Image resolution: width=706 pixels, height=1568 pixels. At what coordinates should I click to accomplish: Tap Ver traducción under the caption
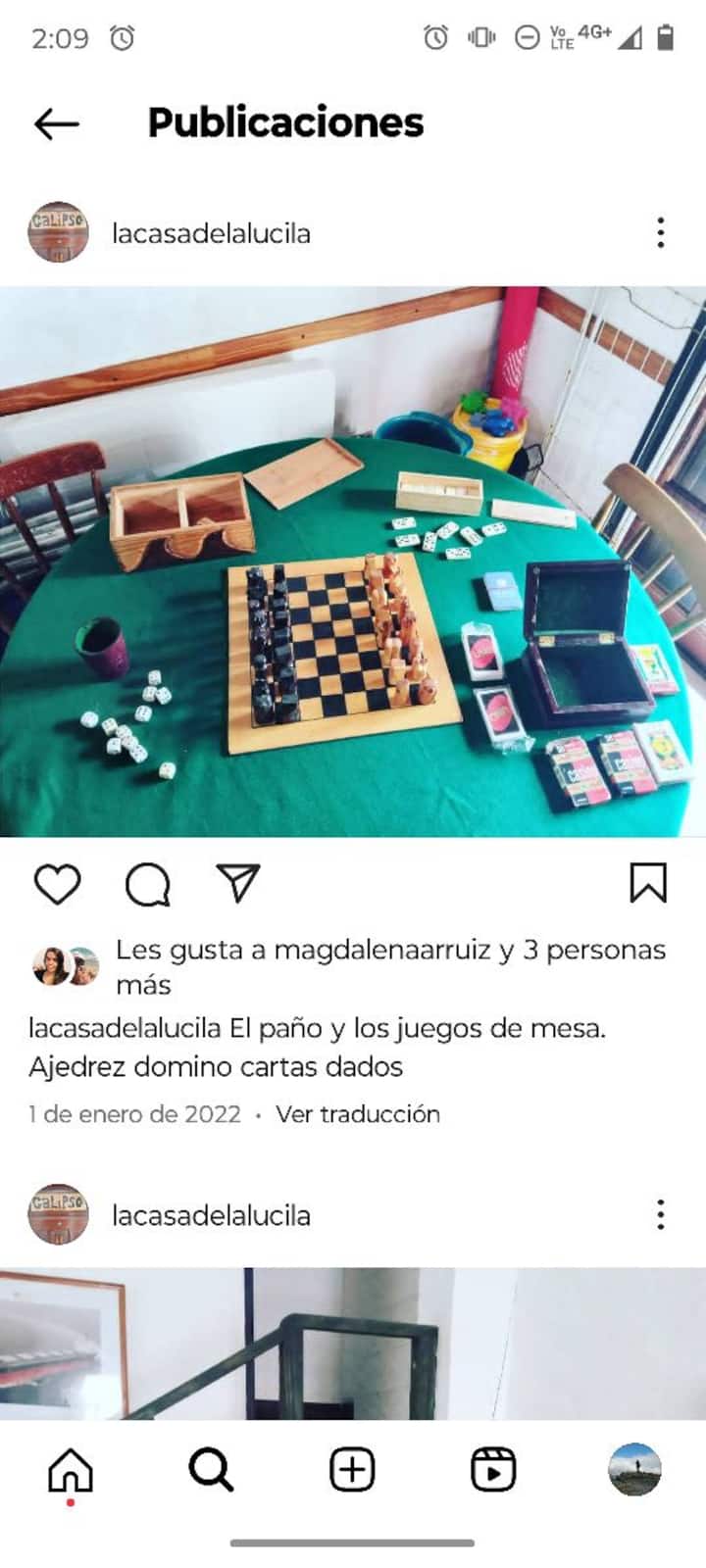coord(357,1114)
